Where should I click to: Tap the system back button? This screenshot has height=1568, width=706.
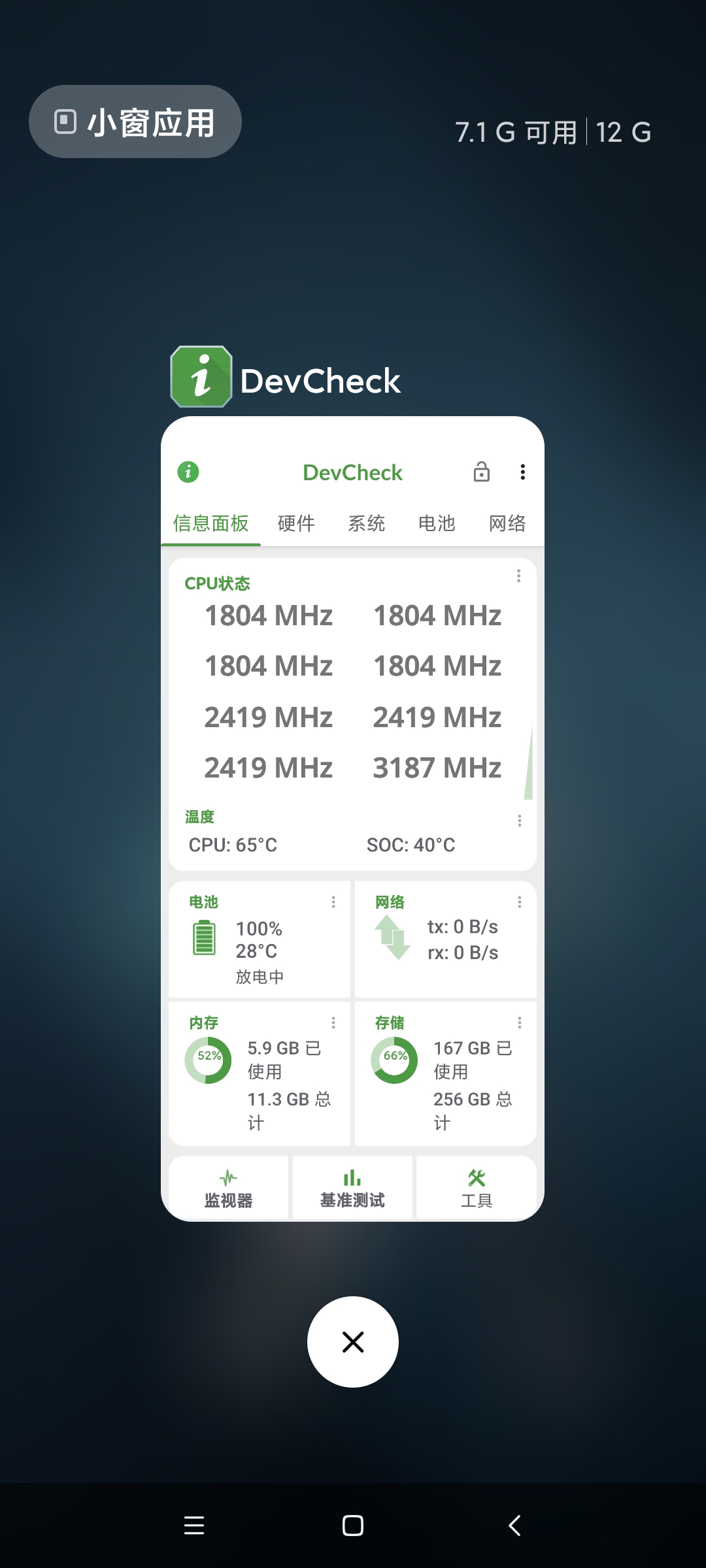514,1526
